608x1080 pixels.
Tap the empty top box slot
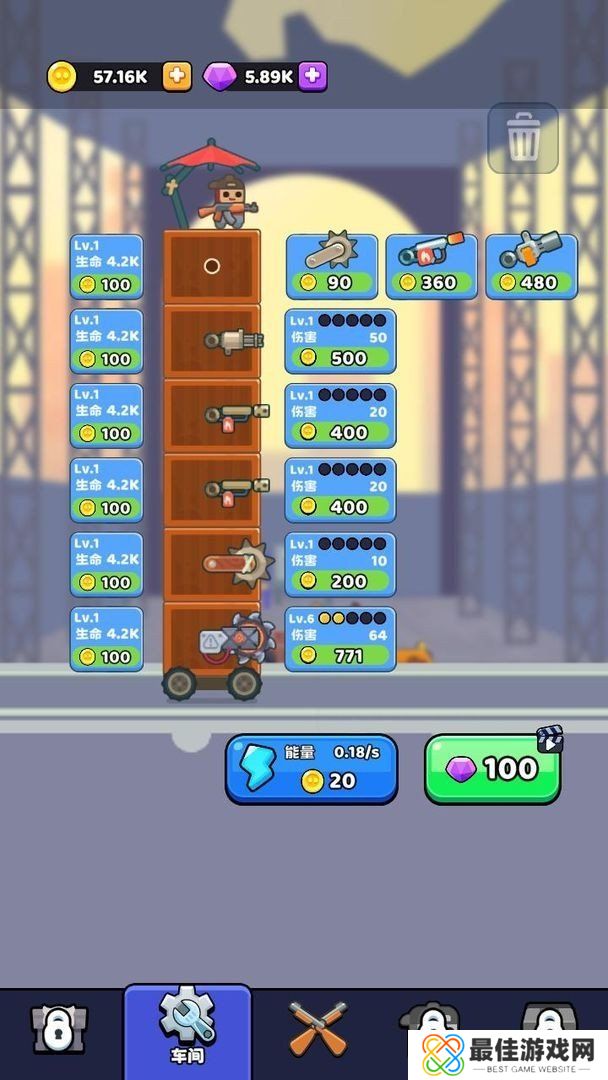click(x=212, y=266)
